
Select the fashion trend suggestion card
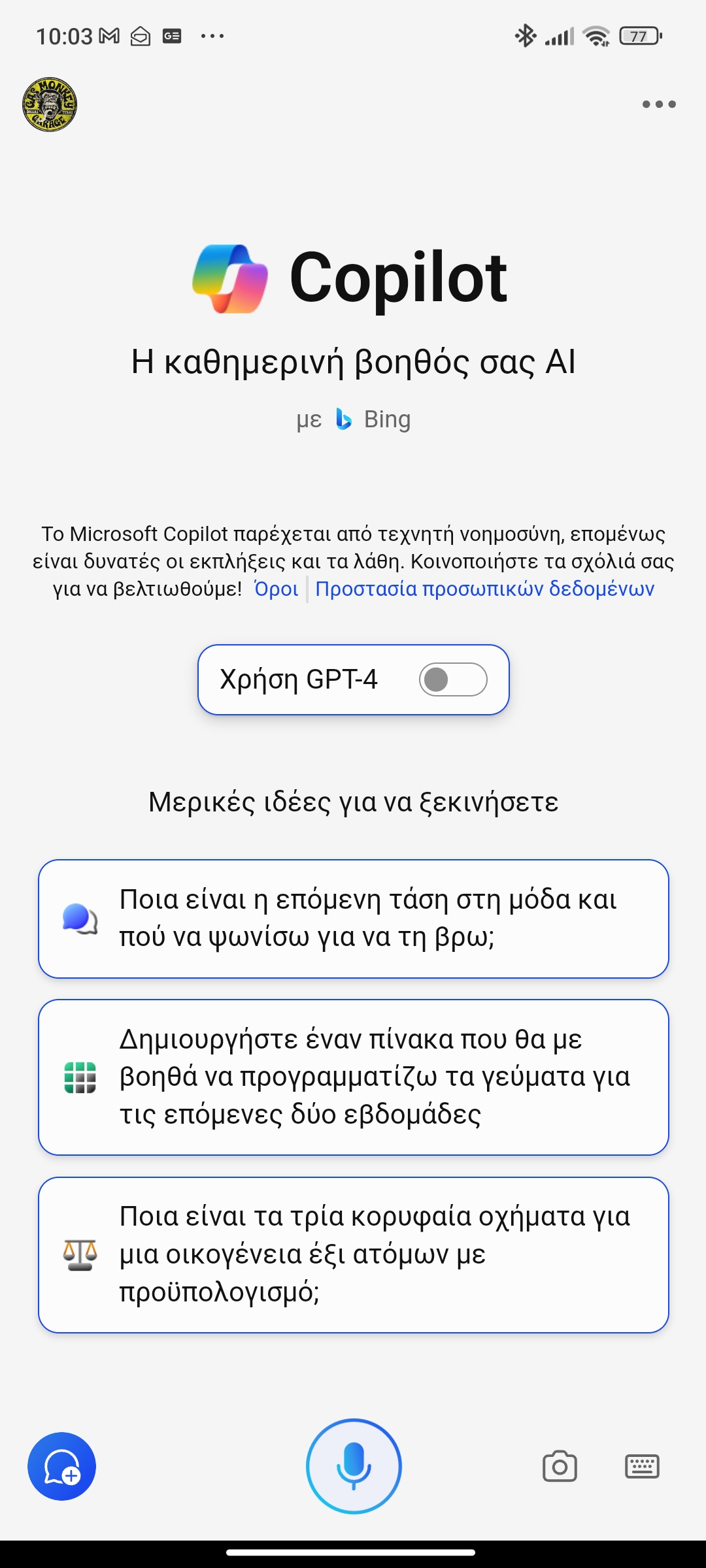[353, 919]
